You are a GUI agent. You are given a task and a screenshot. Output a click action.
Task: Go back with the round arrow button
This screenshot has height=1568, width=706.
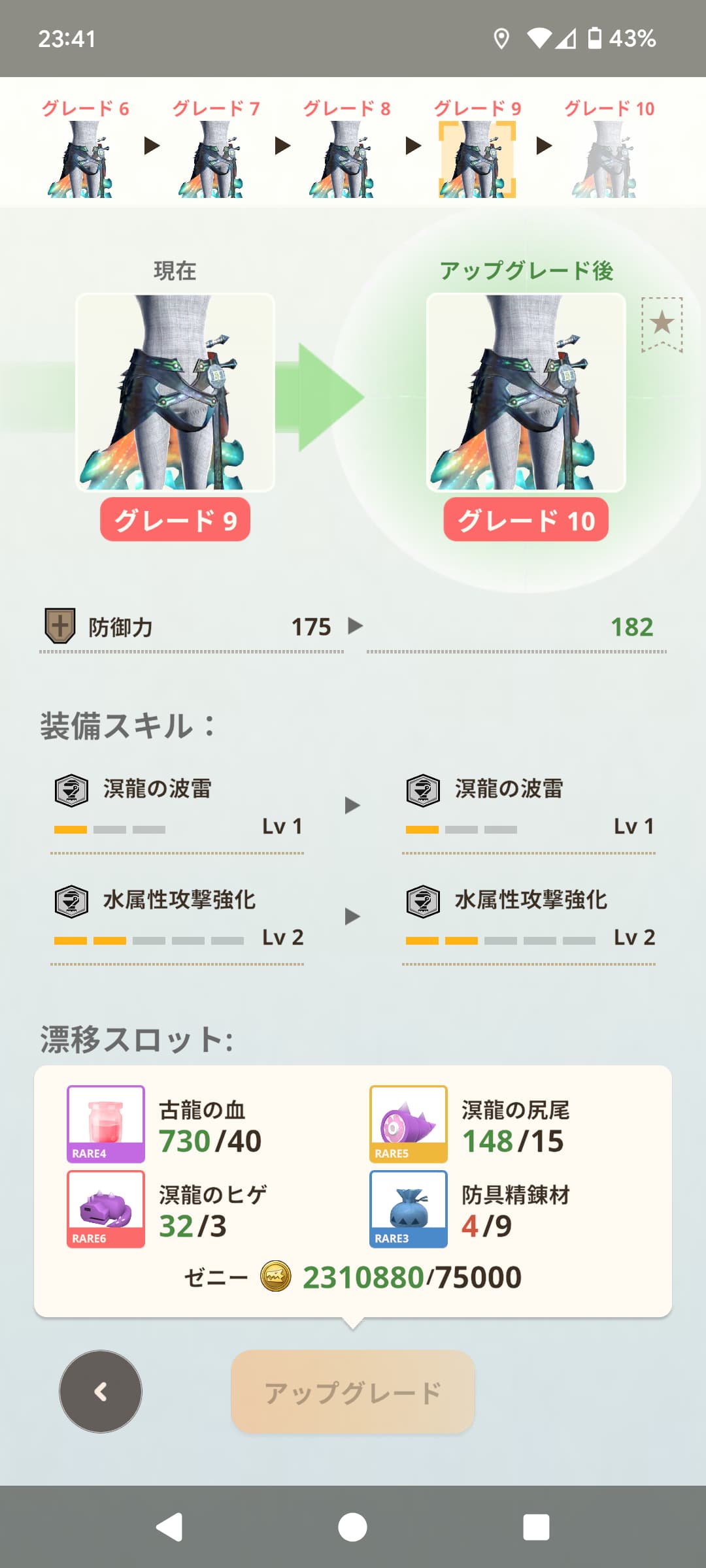101,1392
